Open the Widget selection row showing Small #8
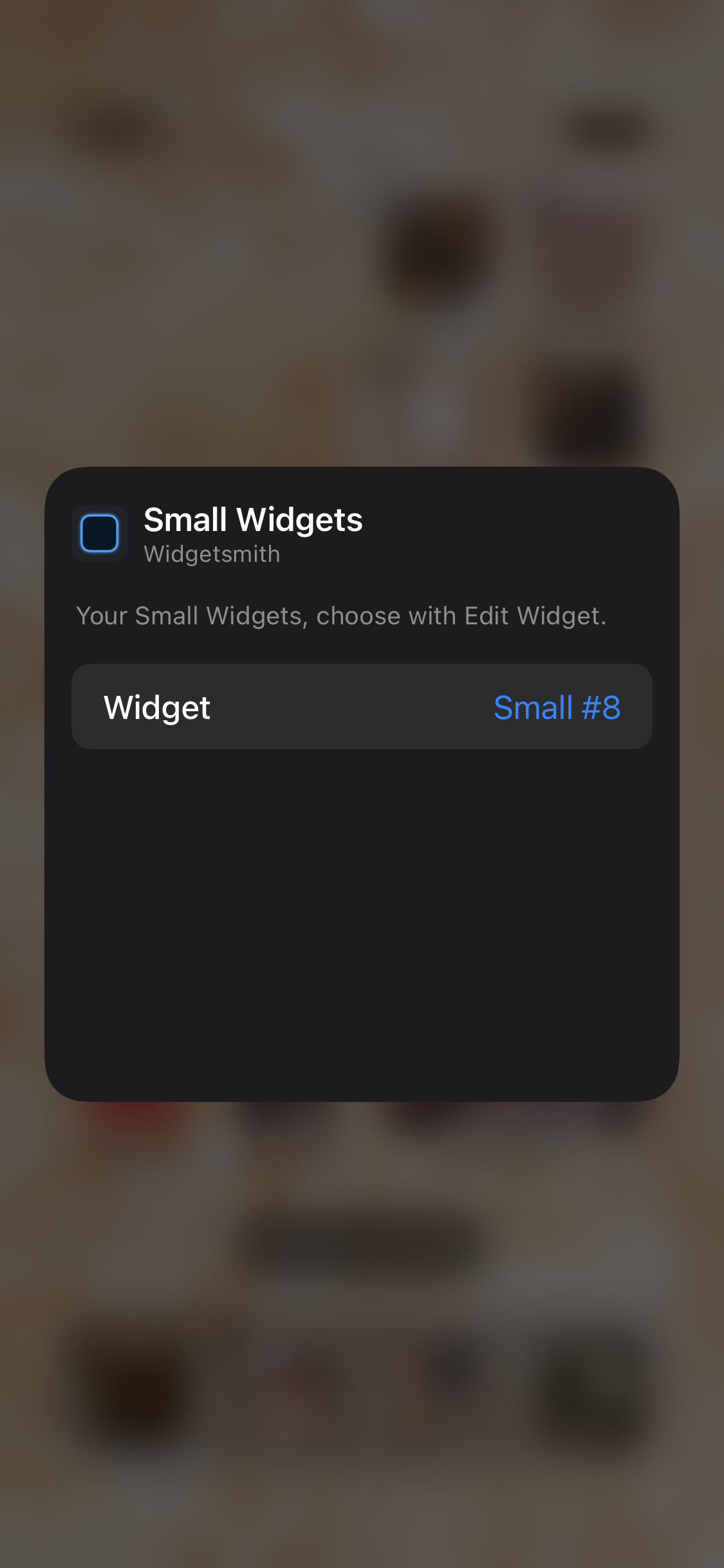The height and width of the screenshot is (1568, 724). click(362, 707)
